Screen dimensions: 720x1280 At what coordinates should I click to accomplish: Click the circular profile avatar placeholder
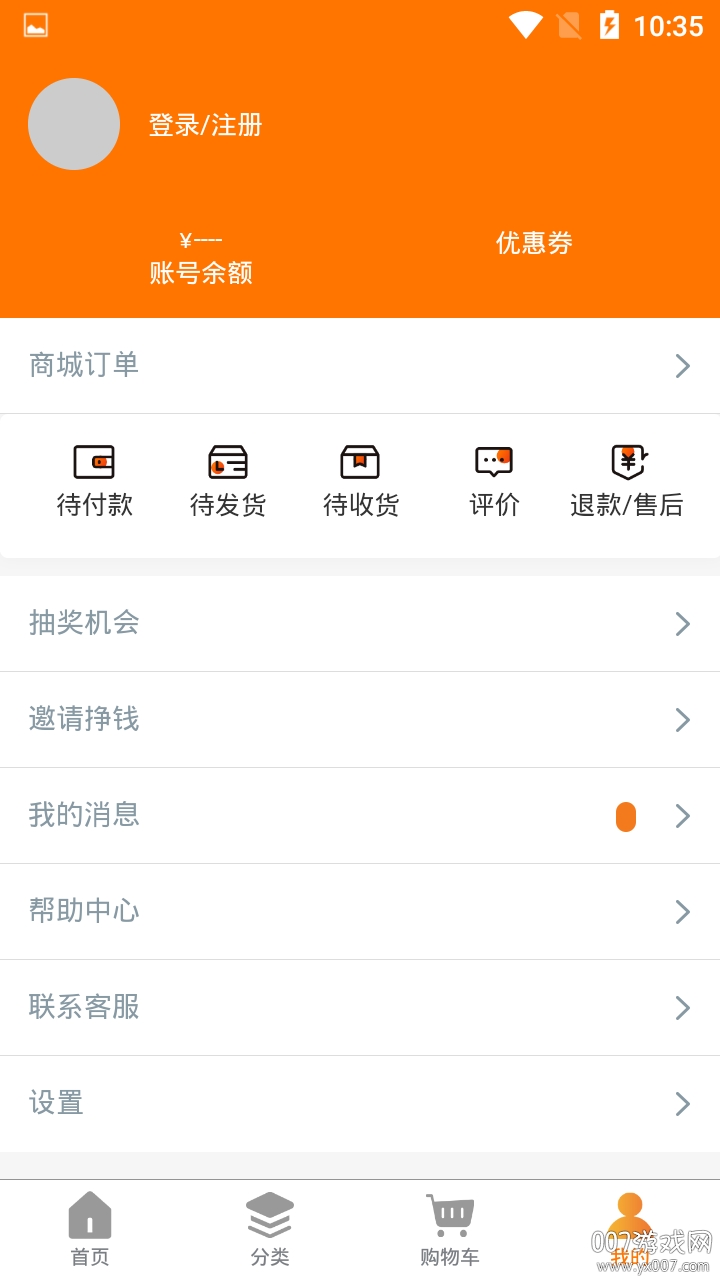74,124
